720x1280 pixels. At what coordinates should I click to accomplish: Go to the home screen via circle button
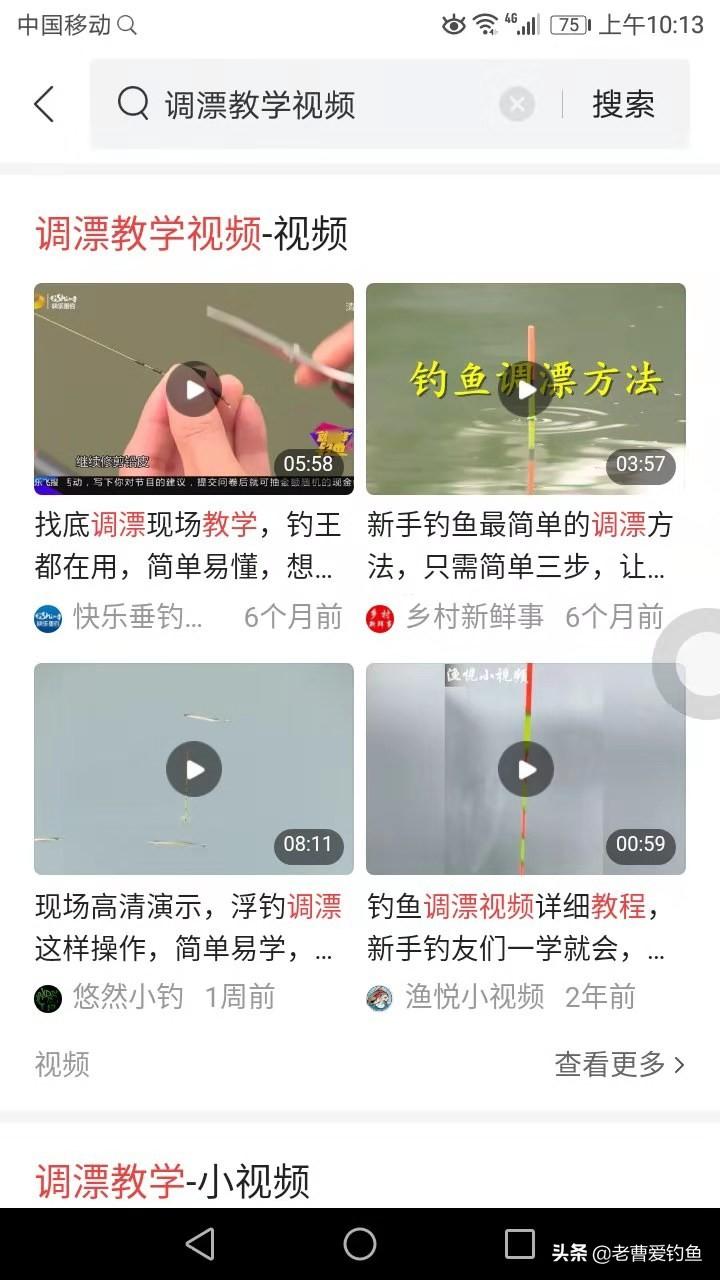360,1244
